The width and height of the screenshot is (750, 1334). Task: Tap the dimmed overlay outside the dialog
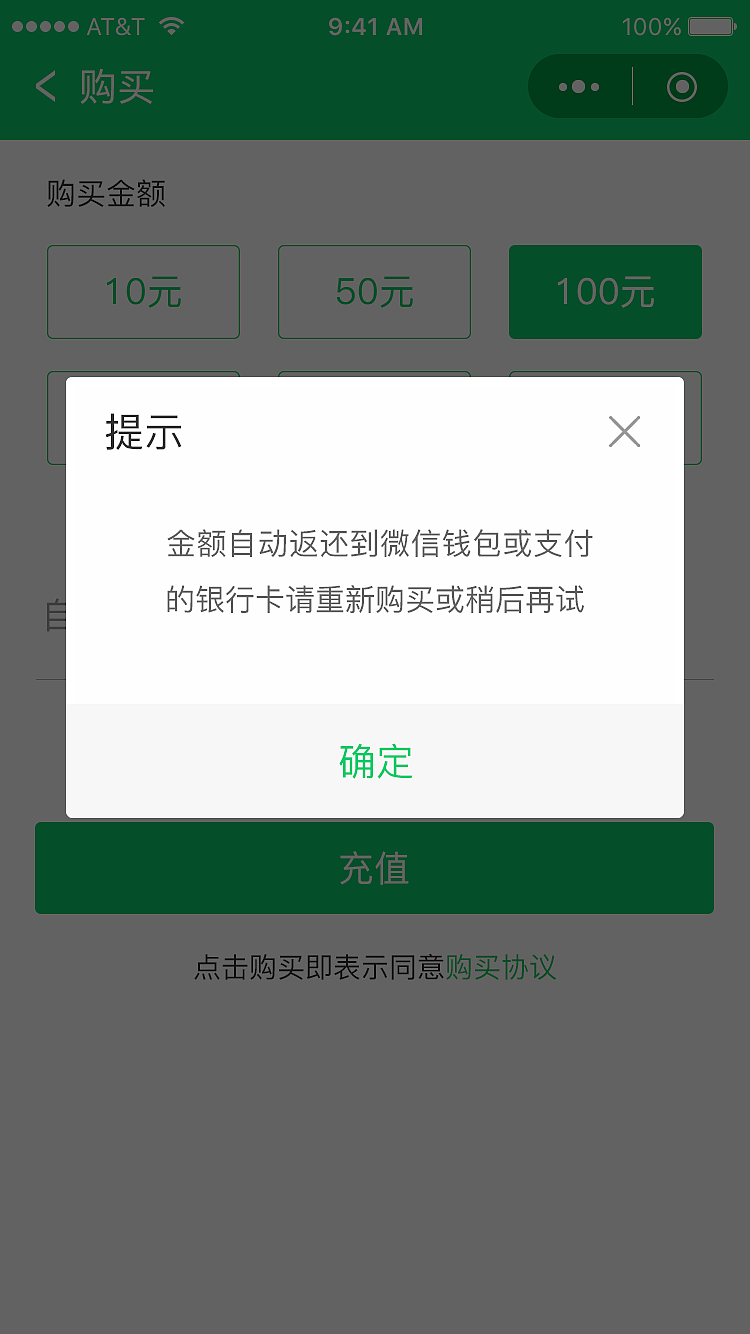coord(375,1150)
